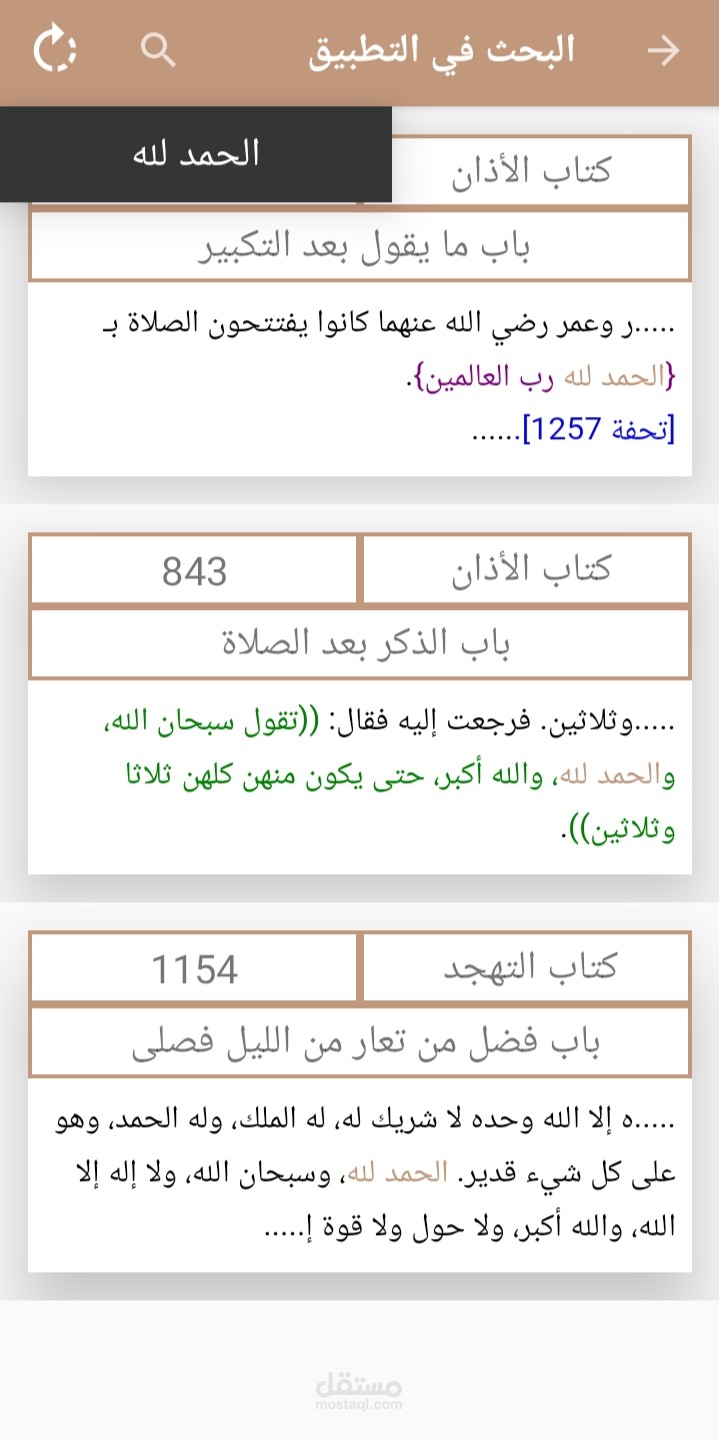Screen dimensions: 719x1441
Task: Tap the back arrow in the app bar
Action: [663, 51]
